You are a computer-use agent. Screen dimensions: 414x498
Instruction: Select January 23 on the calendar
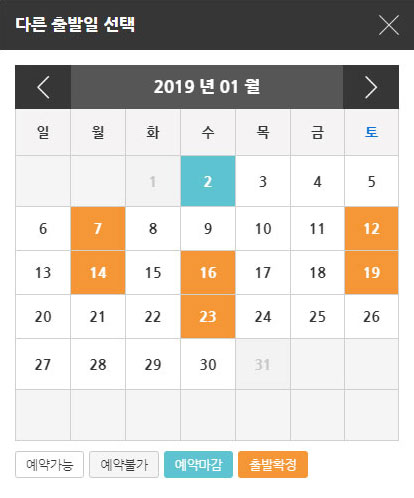tap(208, 316)
